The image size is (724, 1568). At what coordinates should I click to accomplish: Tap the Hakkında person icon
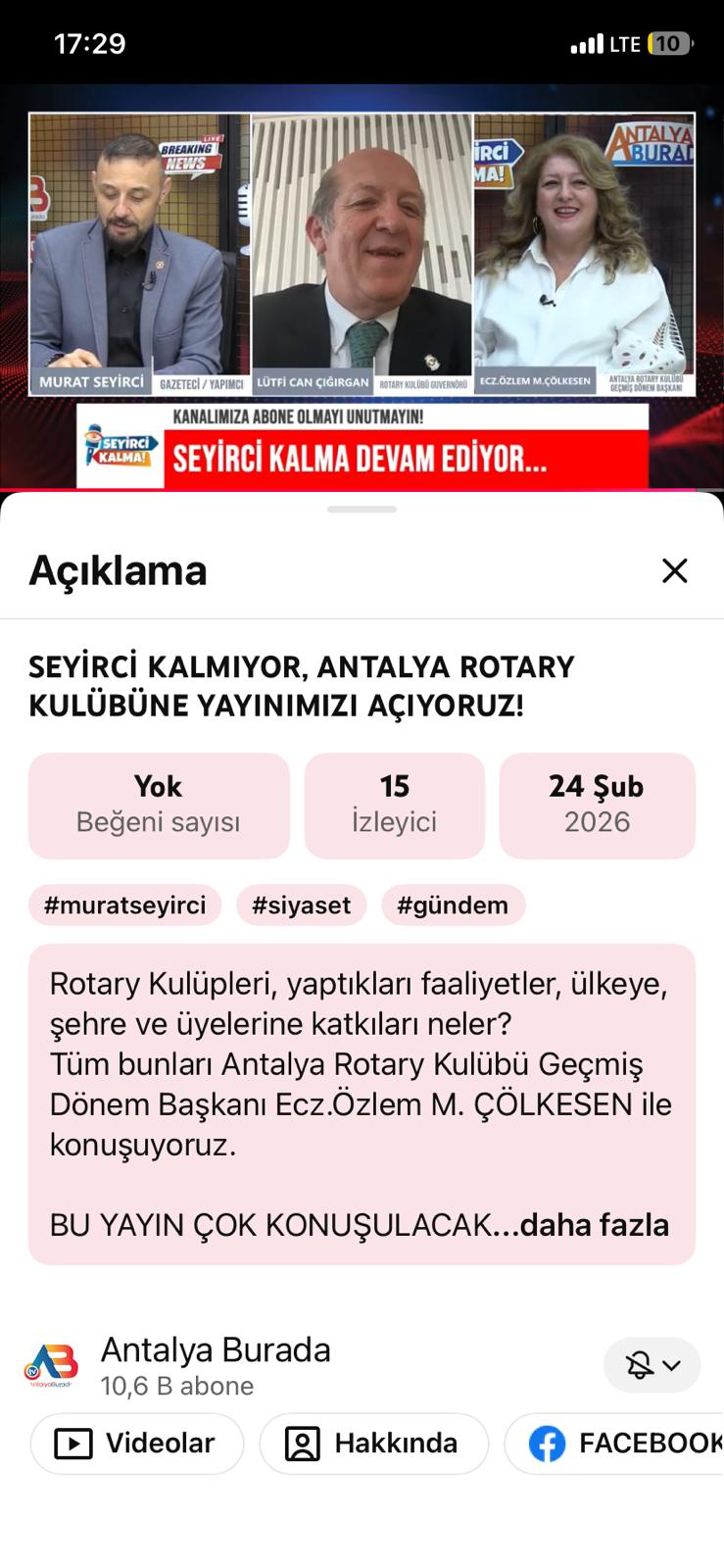(304, 1444)
